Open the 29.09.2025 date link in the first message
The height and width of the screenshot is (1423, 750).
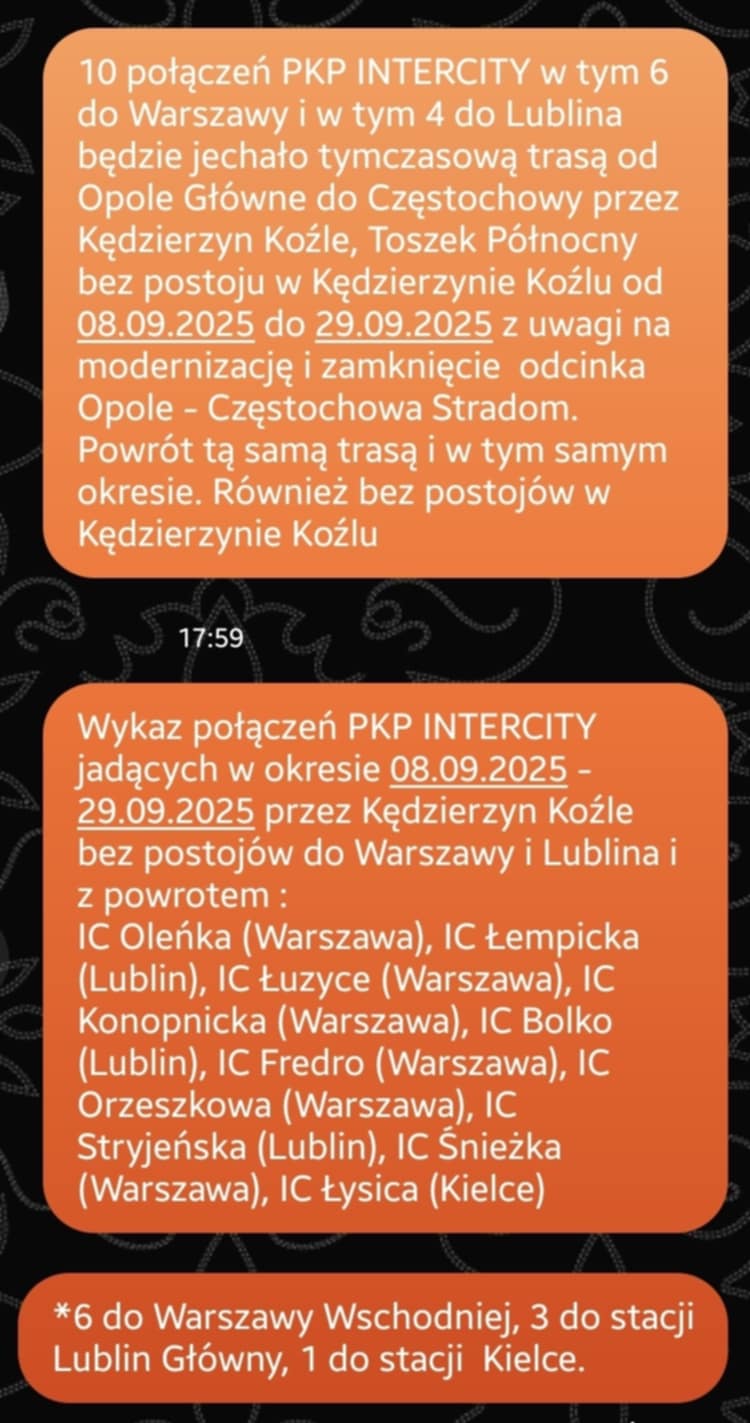(x=404, y=325)
